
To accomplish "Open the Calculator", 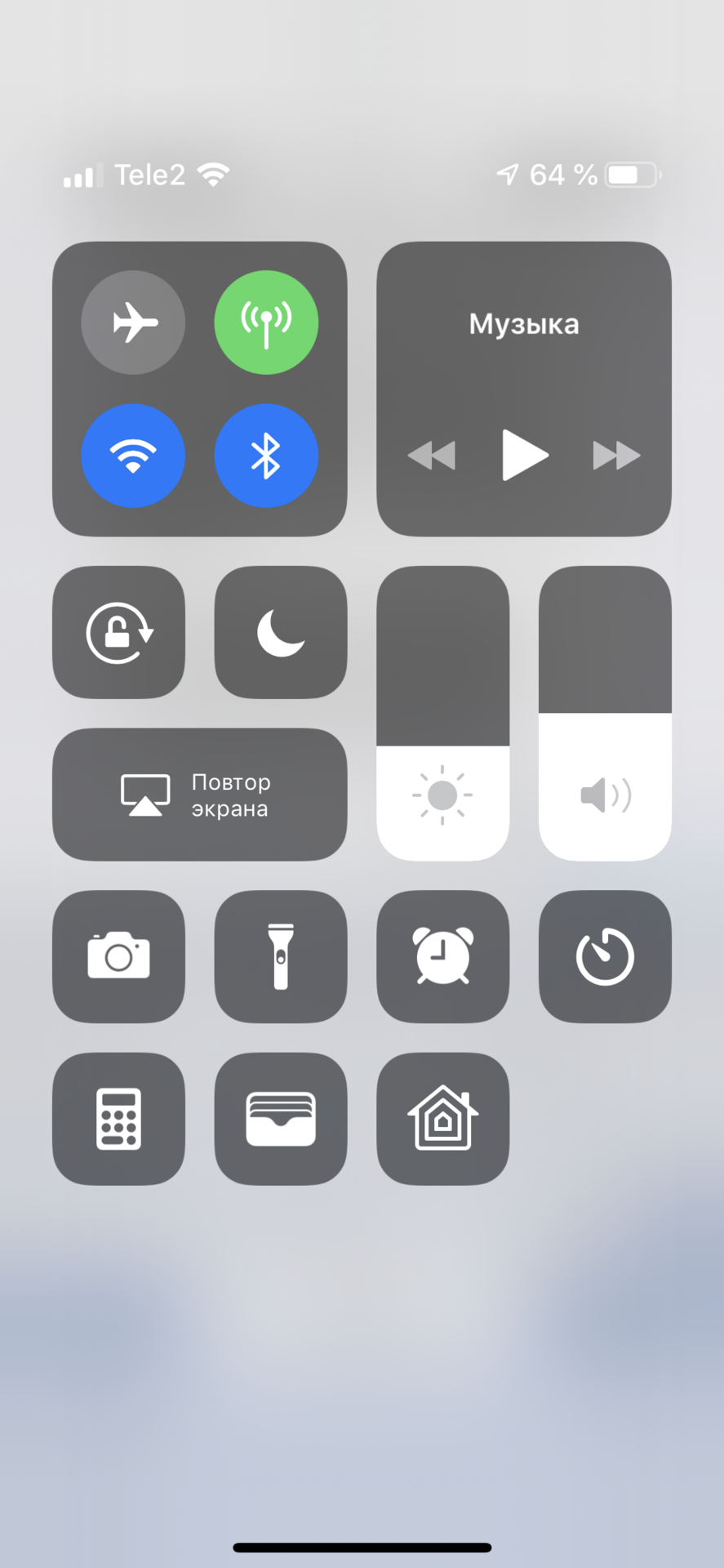I will coord(118,1117).
